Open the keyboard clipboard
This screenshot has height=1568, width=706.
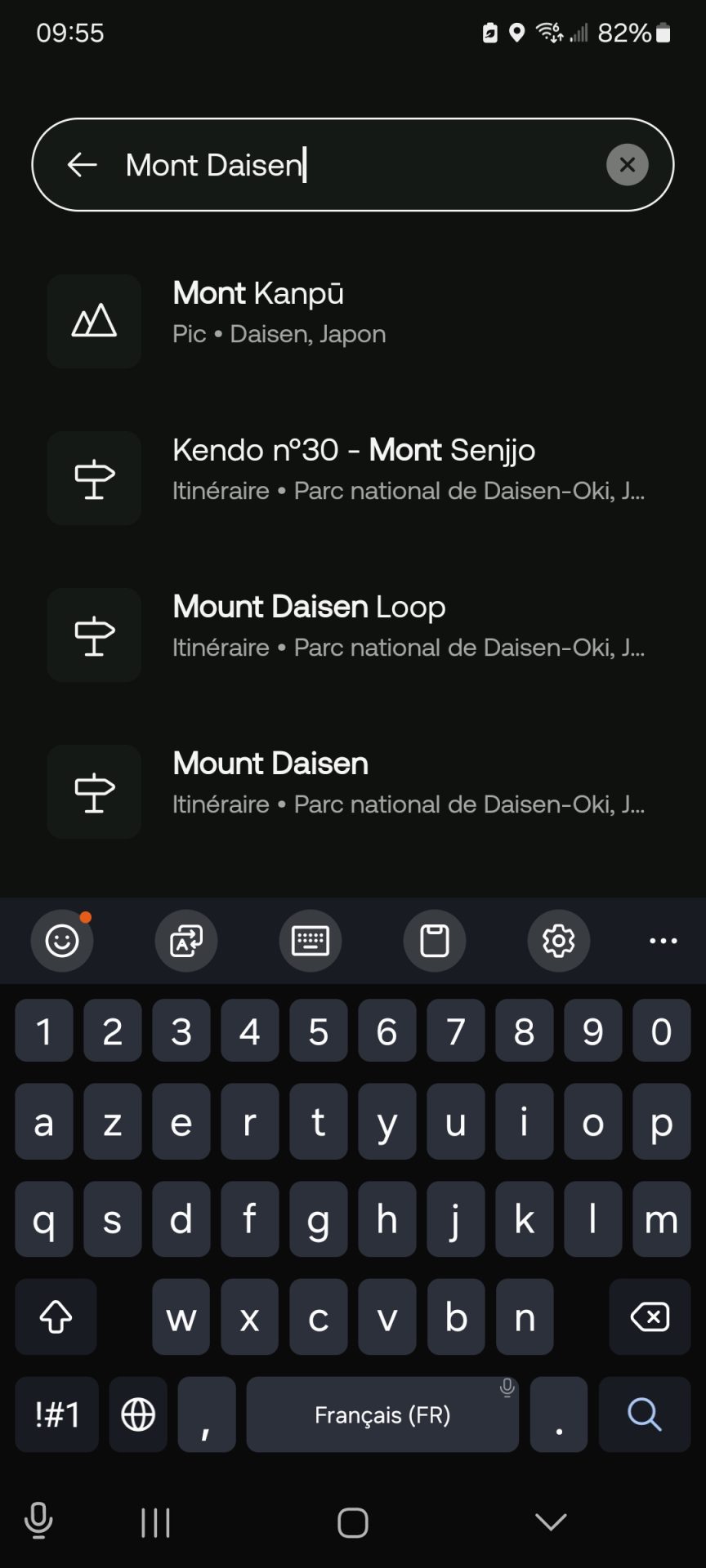[x=435, y=941]
